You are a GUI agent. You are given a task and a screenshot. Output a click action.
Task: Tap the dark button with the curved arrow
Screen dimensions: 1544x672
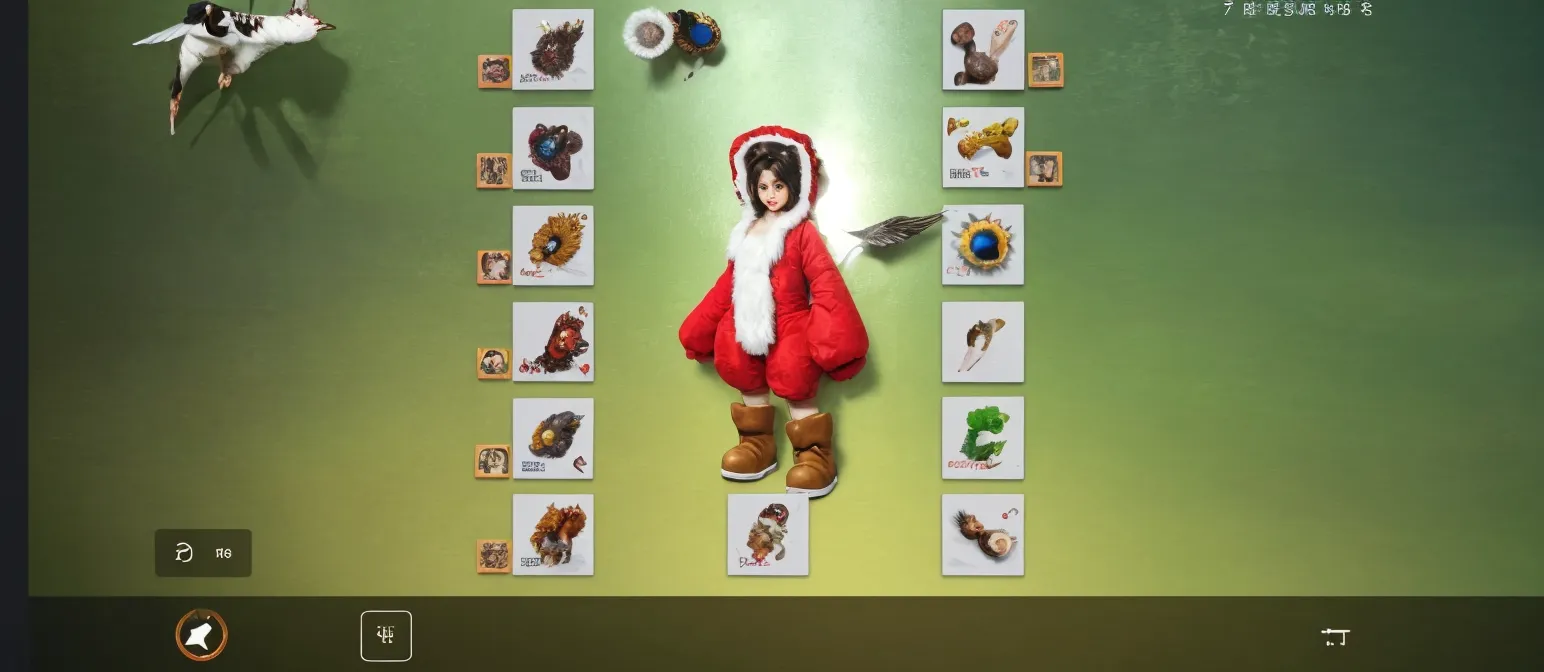coord(203,553)
